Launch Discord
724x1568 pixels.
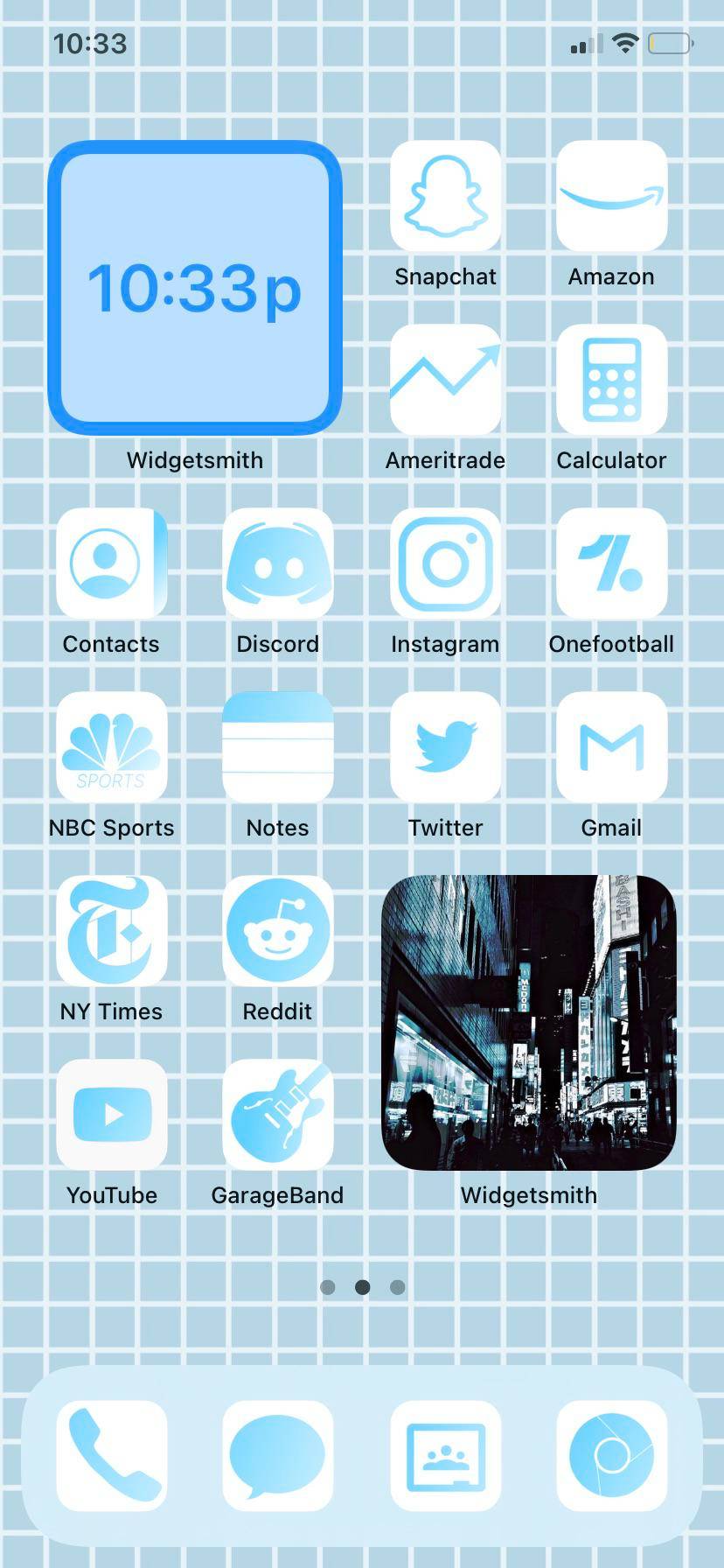tap(277, 564)
